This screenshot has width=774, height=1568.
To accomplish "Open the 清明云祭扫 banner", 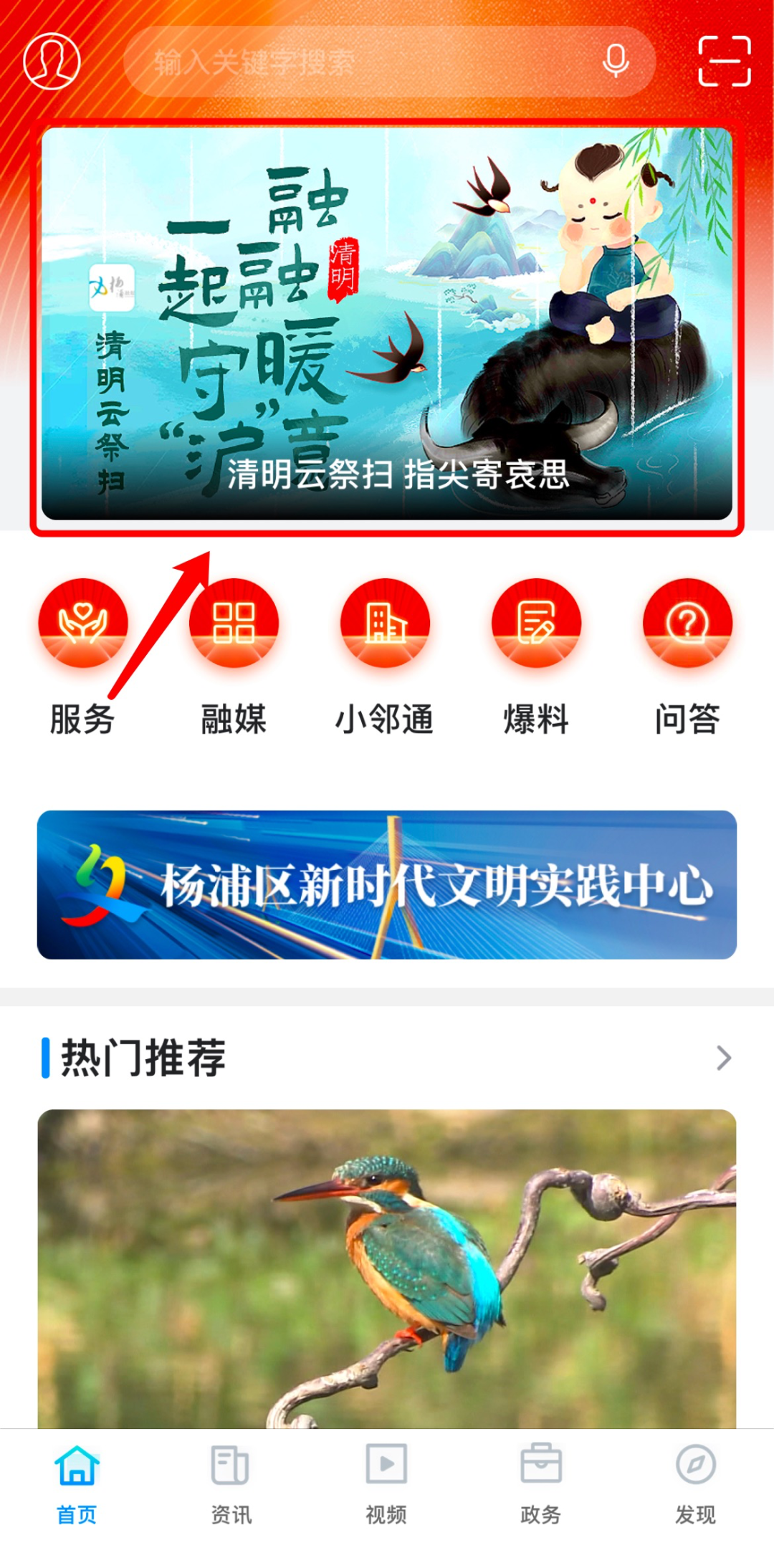I will (x=387, y=324).
